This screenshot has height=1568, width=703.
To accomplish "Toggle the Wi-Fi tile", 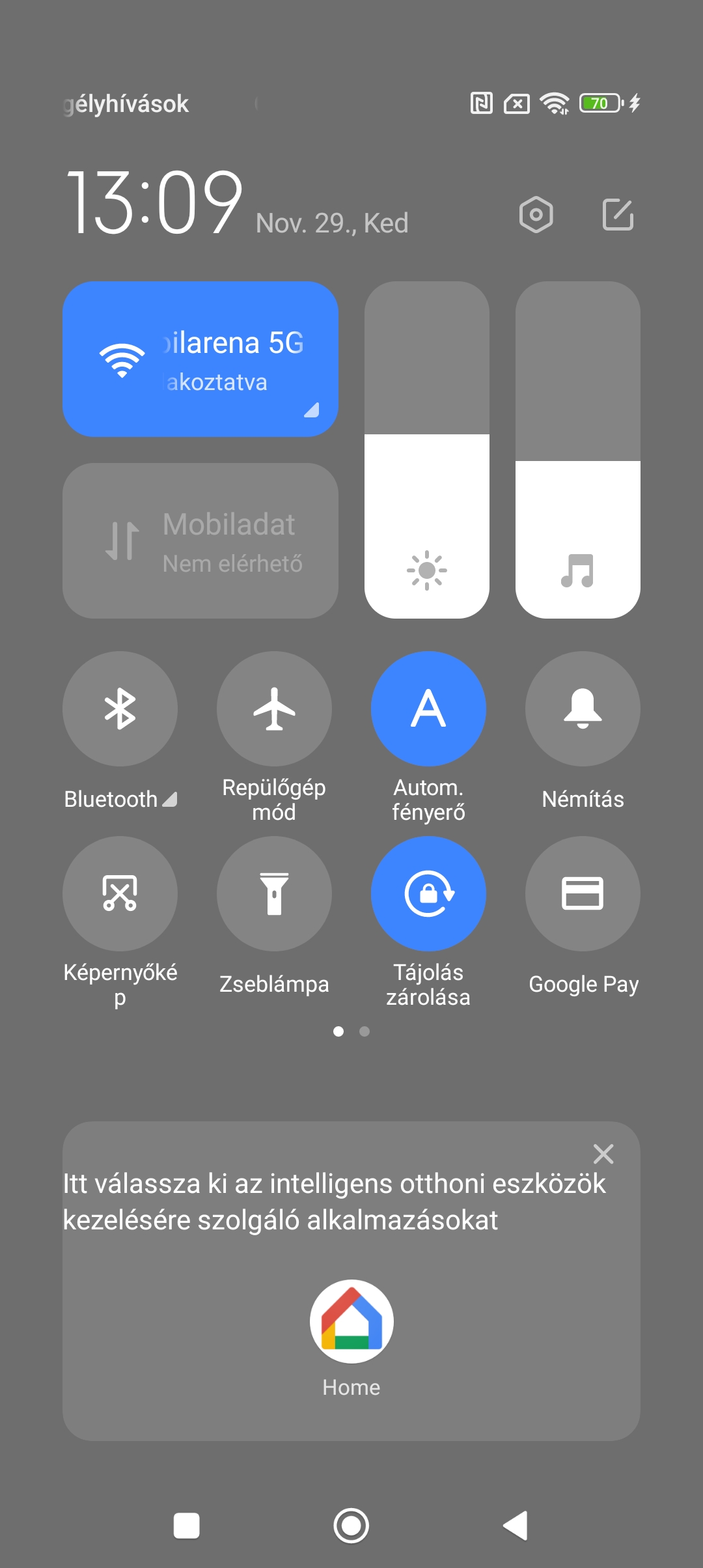I will (x=200, y=359).
